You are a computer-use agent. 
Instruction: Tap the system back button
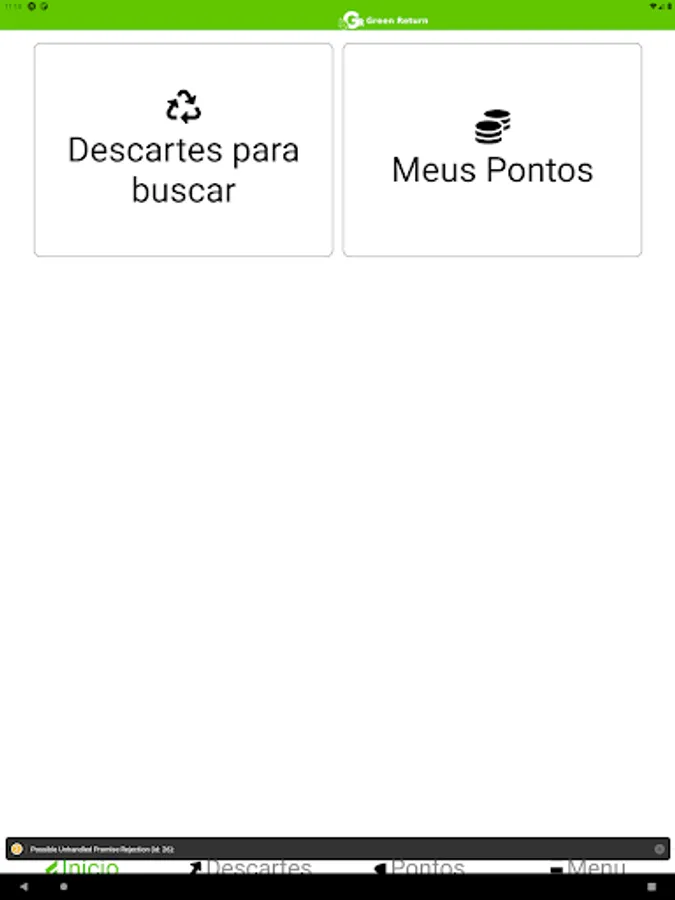pos(24,887)
